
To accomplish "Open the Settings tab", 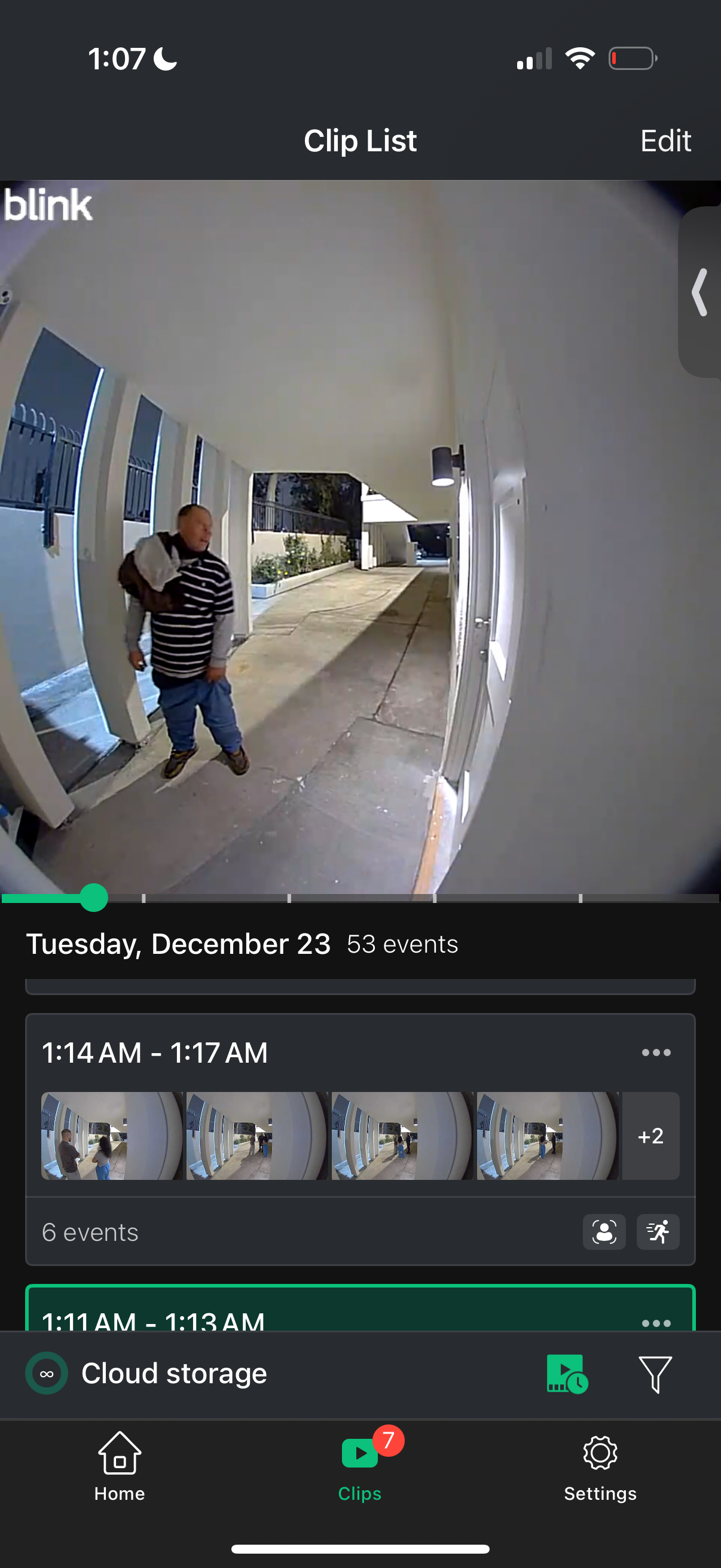I will [x=600, y=1467].
